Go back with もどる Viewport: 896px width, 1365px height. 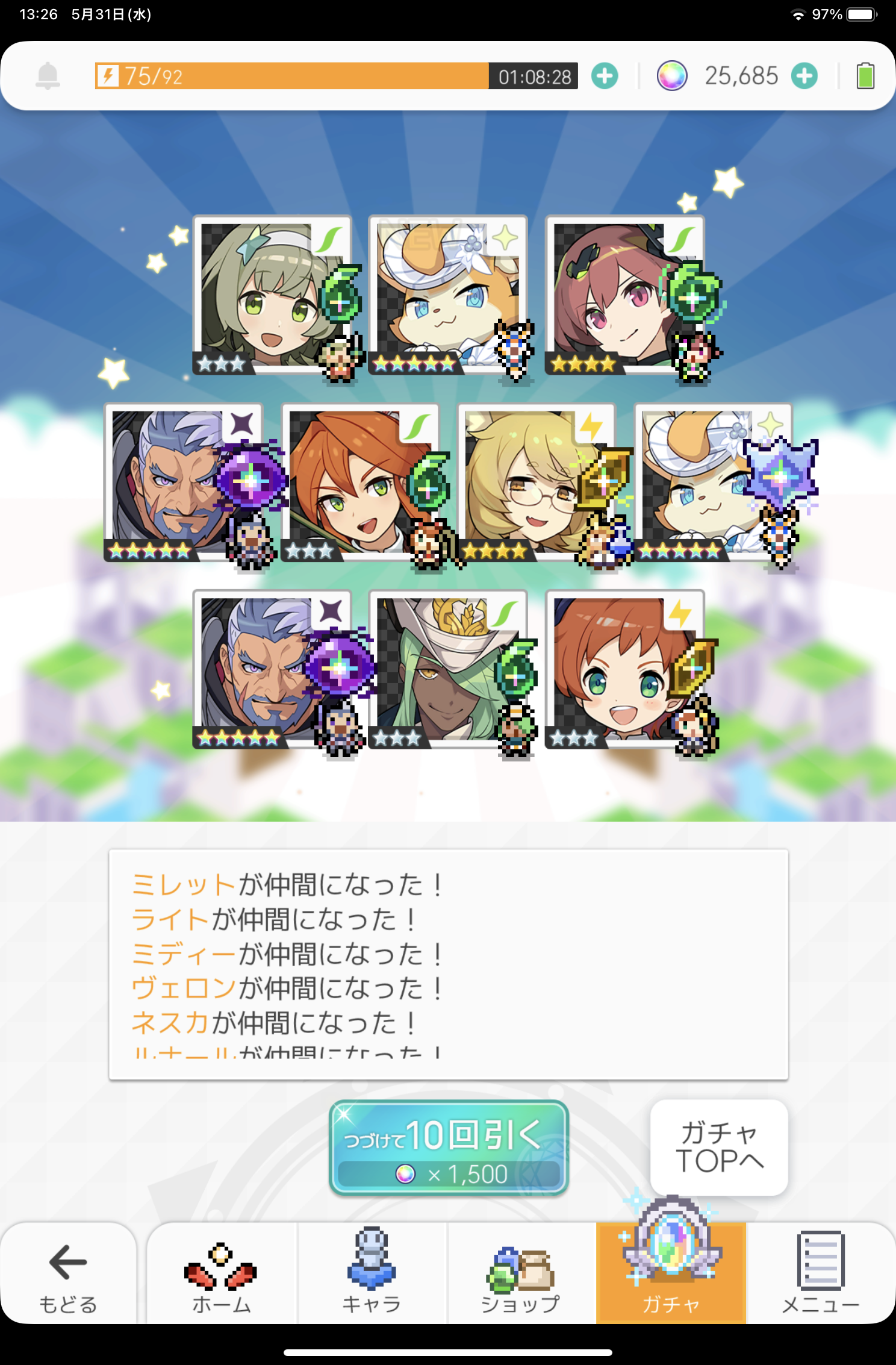tap(67, 1273)
